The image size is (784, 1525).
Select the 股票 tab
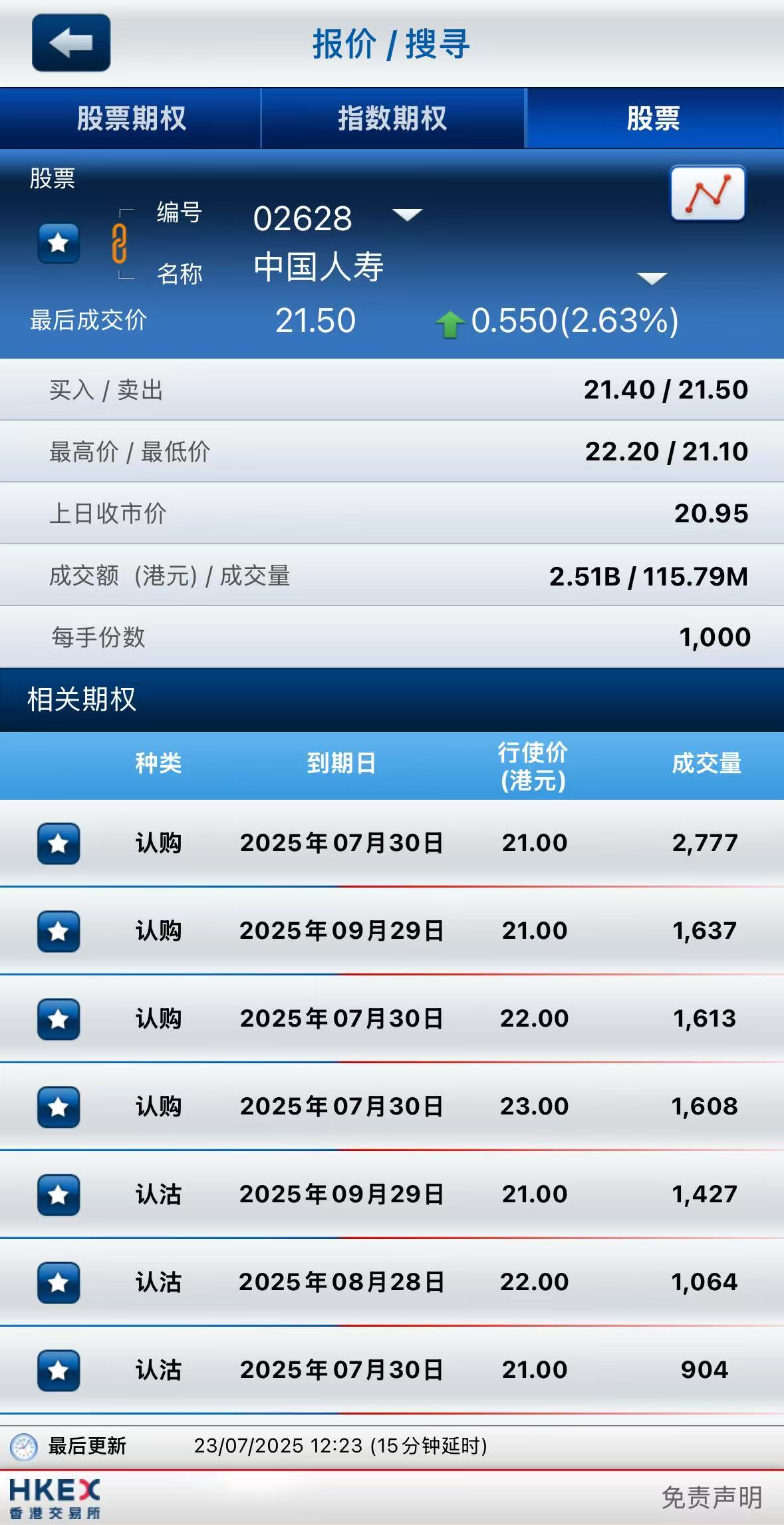coord(654,118)
